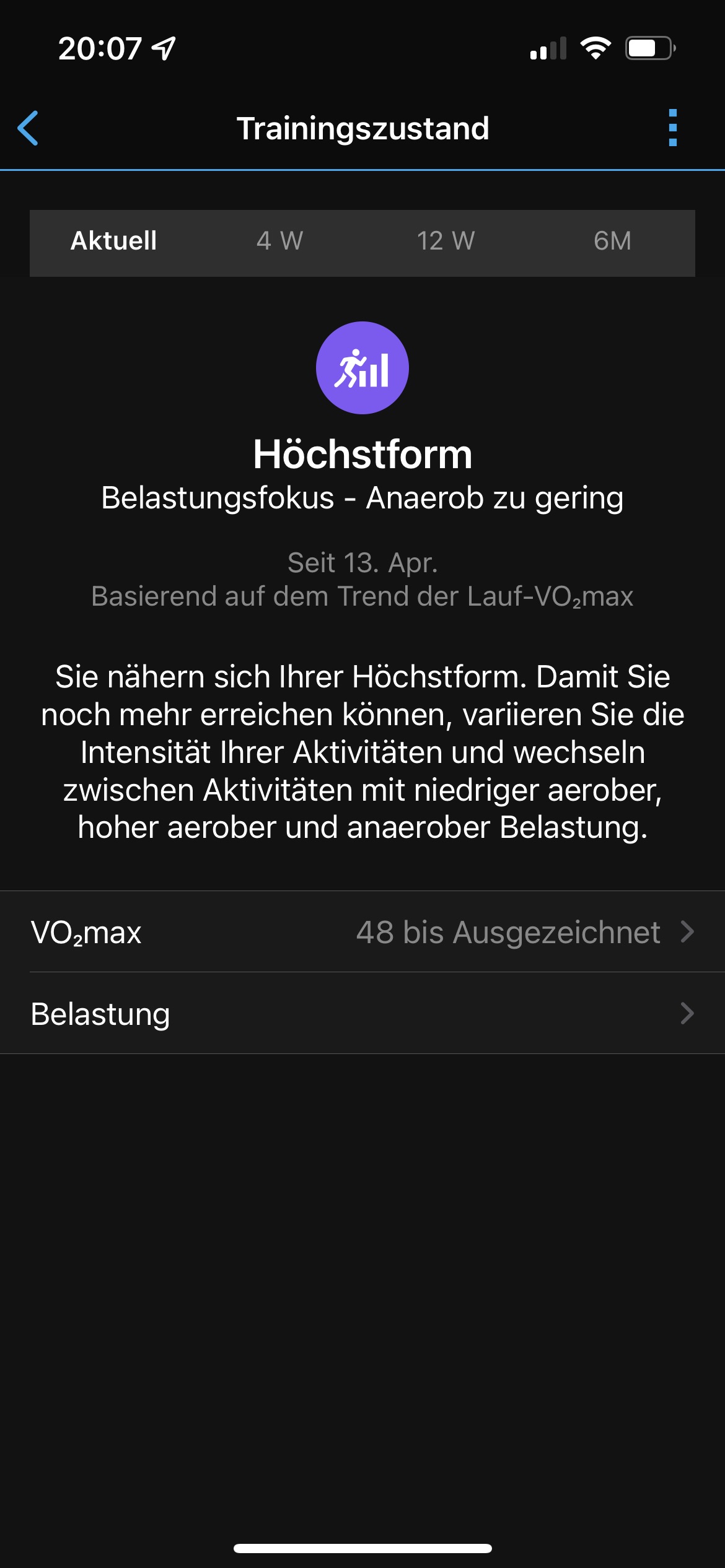
Task: Show the 6M time range
Action: point(612,242)
